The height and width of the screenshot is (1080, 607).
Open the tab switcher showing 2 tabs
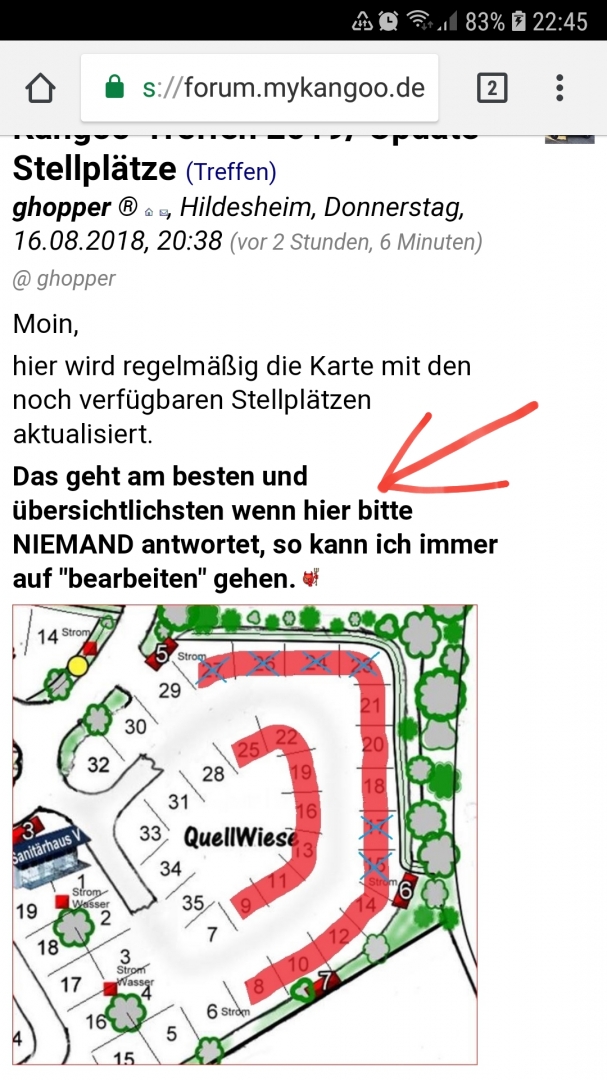click(491, 88)
